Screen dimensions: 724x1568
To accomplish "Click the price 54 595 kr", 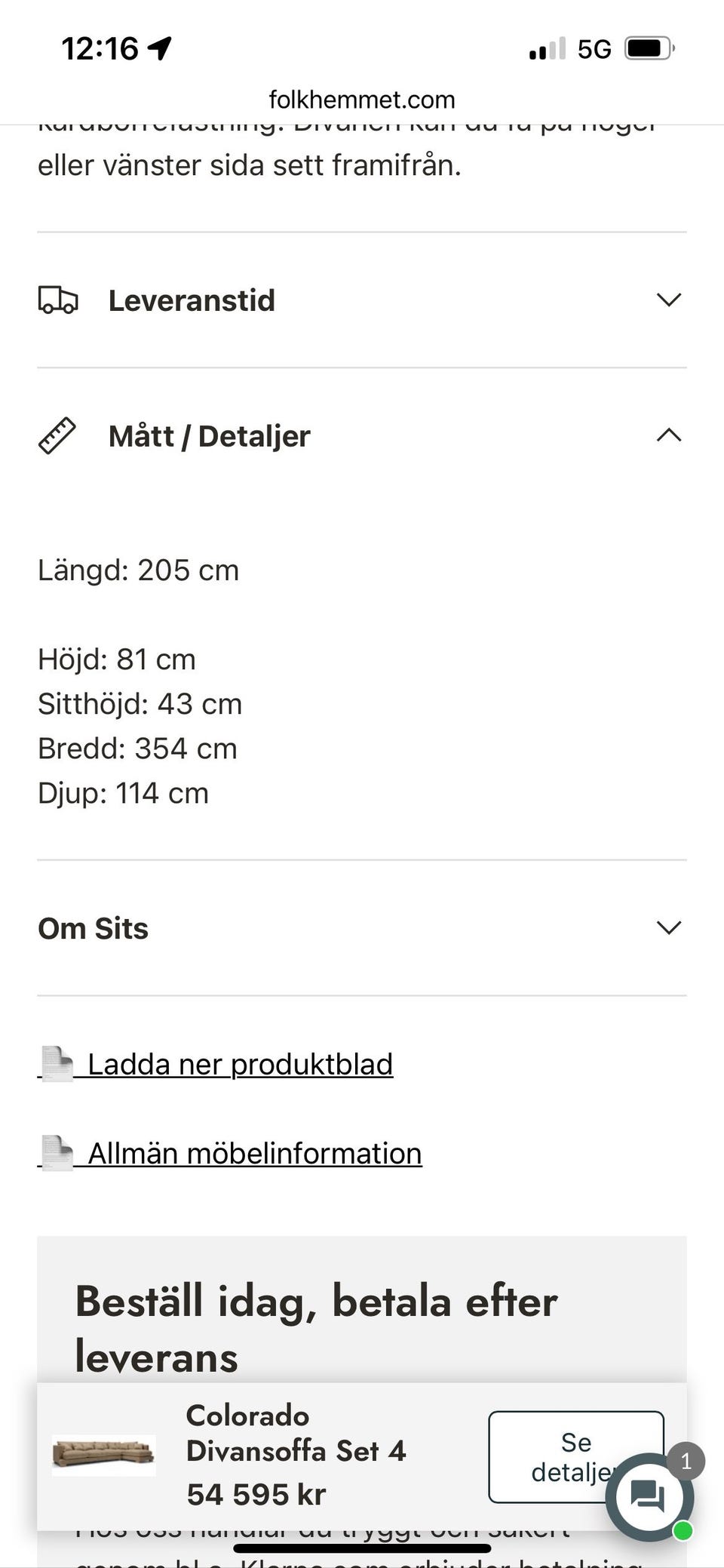I will click(255, 1494).
